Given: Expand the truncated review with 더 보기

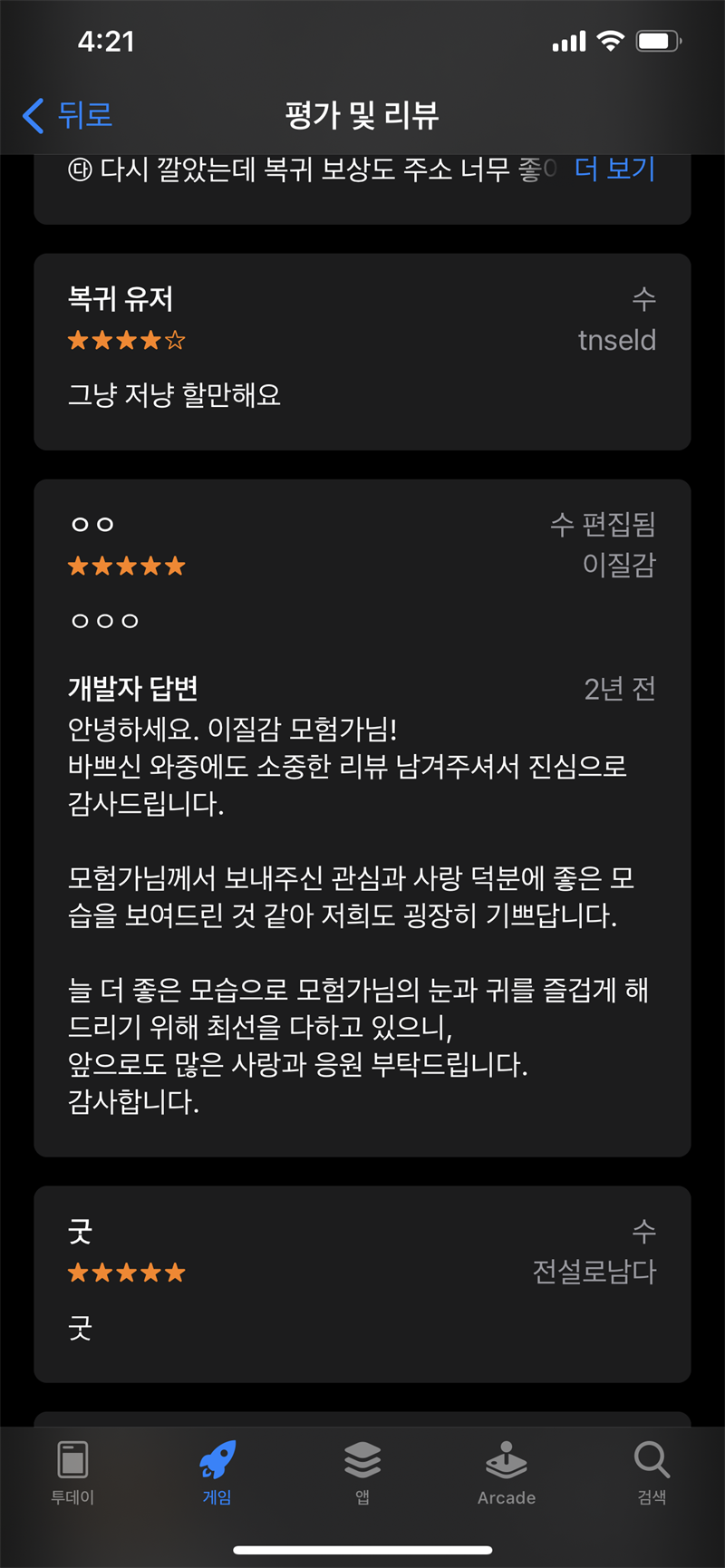Looking at the screenshot, I should click(x=614, y=169).
